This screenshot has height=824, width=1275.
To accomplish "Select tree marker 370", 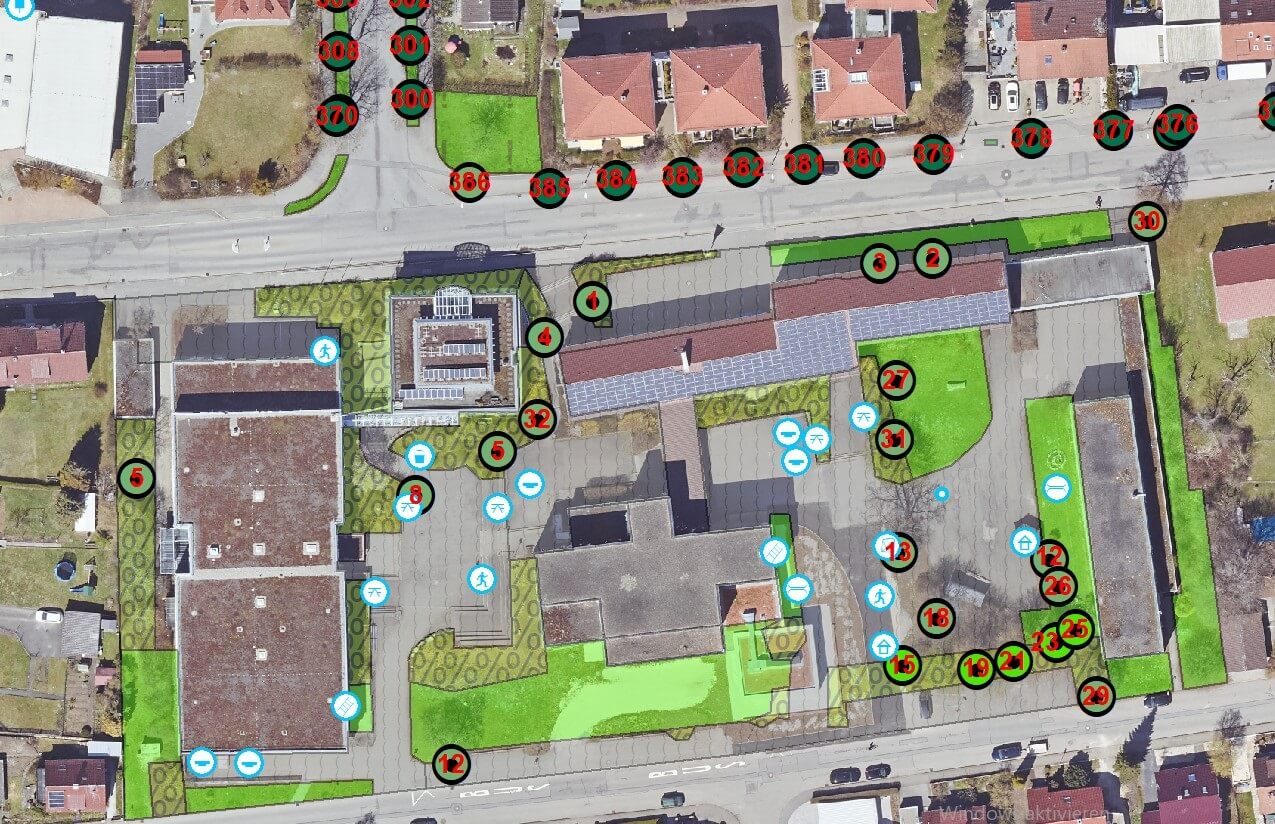I will [x=337, y=115].
